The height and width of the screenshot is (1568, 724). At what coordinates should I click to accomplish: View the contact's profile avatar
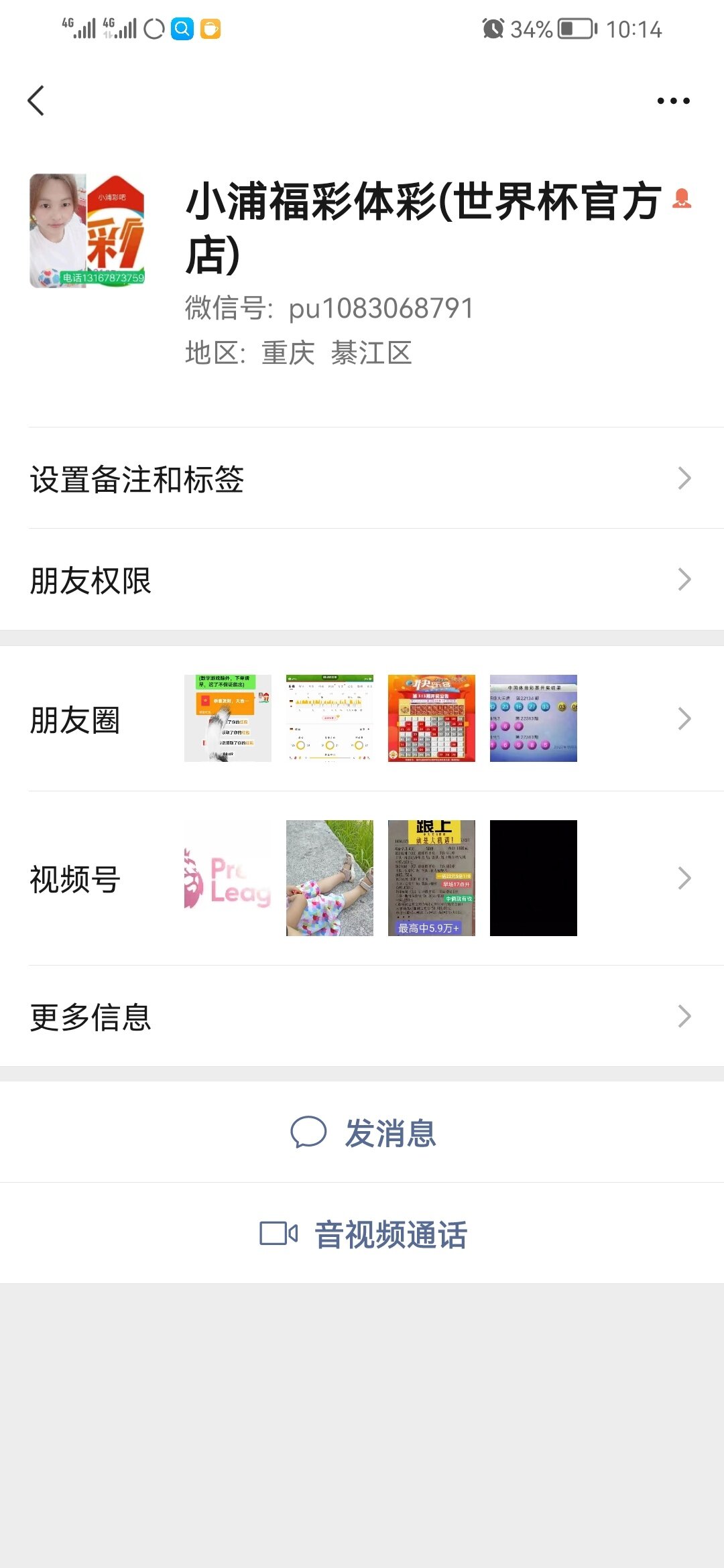click(x=87, y=231)
